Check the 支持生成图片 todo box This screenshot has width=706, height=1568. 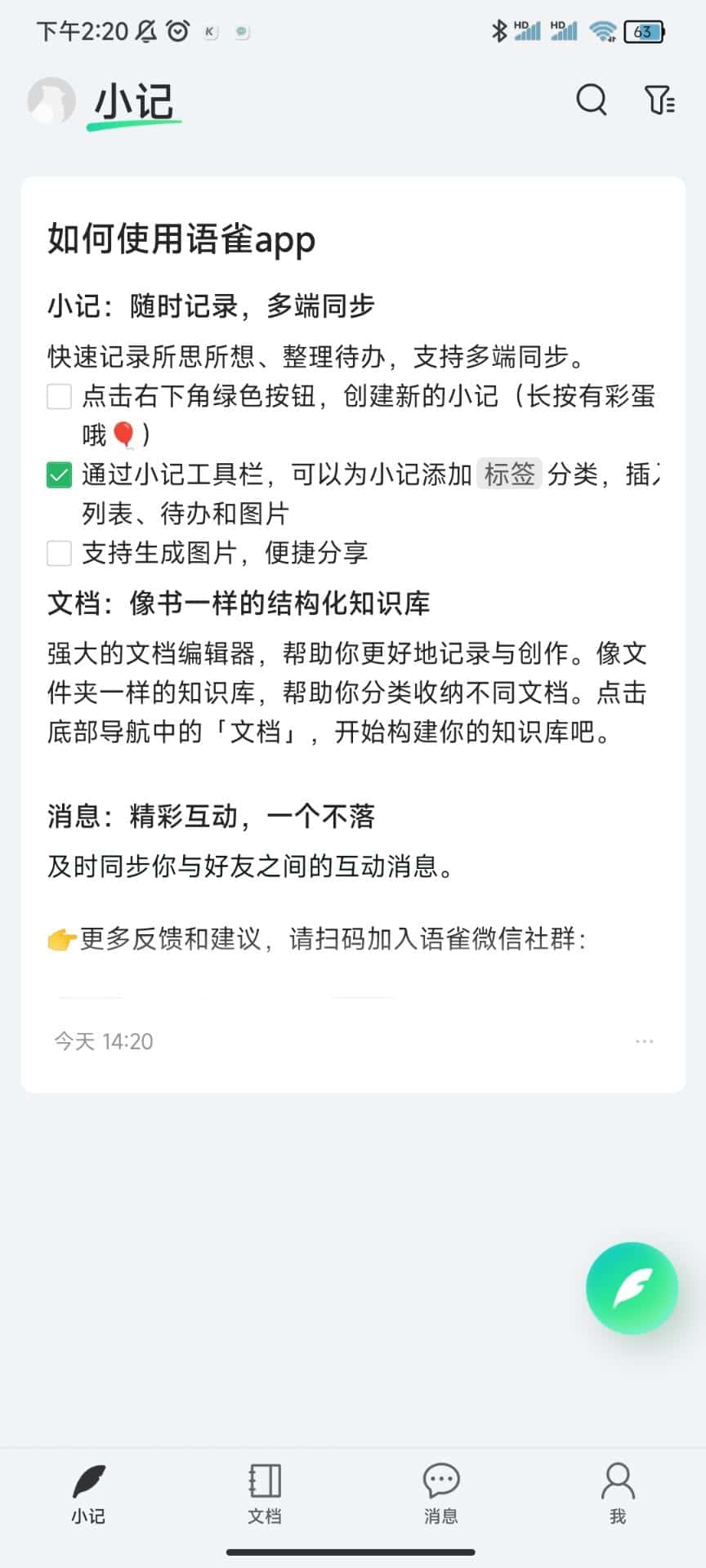pyautogui.click(x=60, y=553)
